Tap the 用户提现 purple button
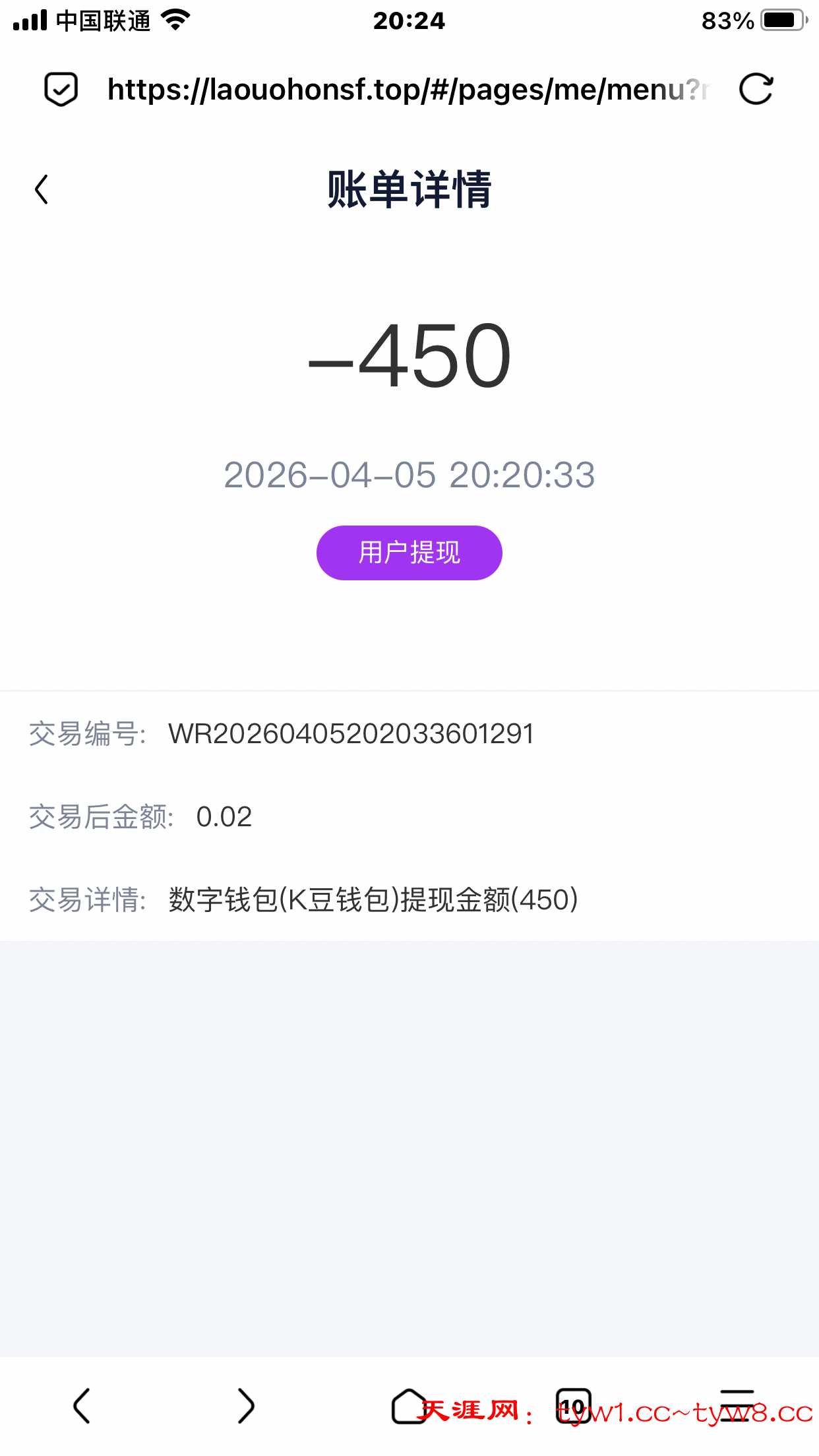819x1456 pixels. point(409,553)
